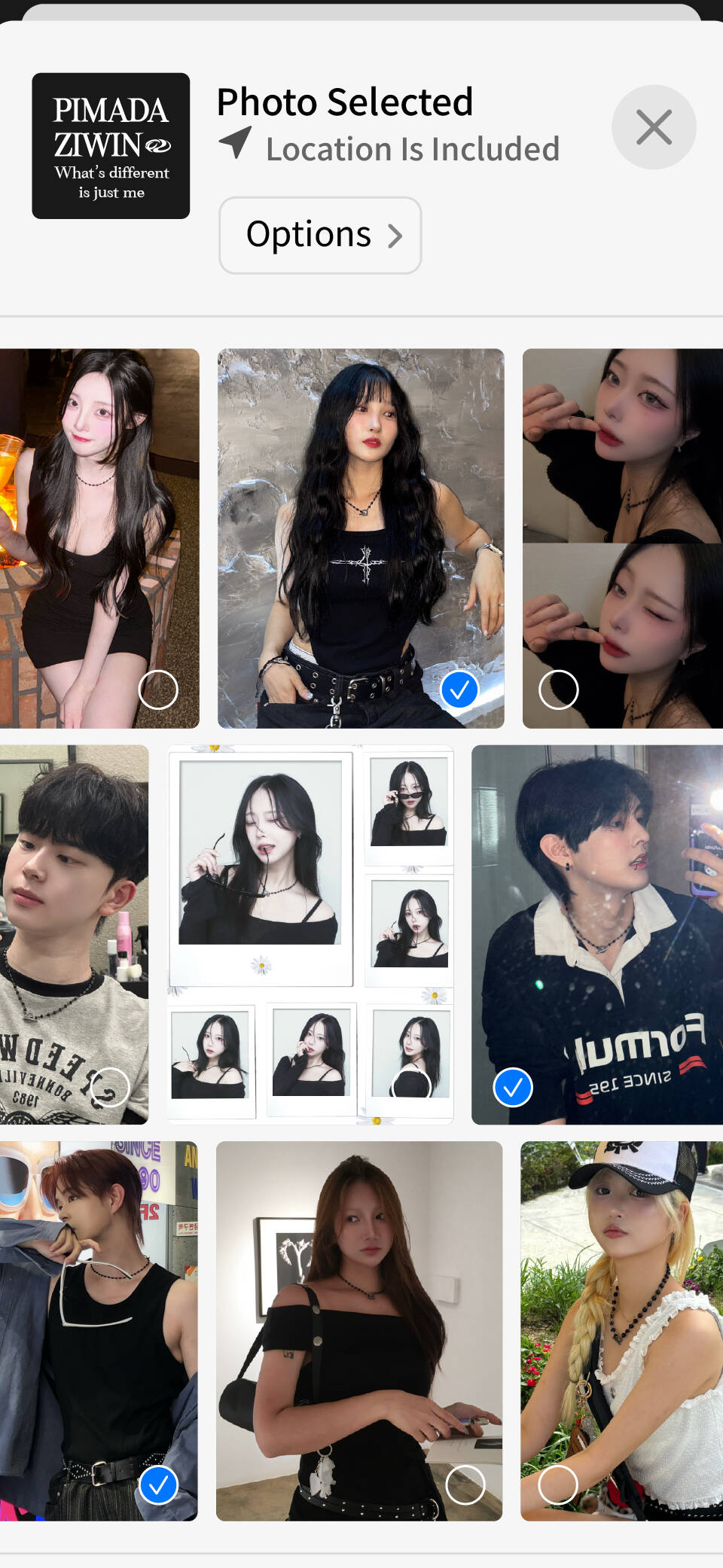Deselect the photo with silver wall background
This screenshot has height=1568, width=723.
459,690
